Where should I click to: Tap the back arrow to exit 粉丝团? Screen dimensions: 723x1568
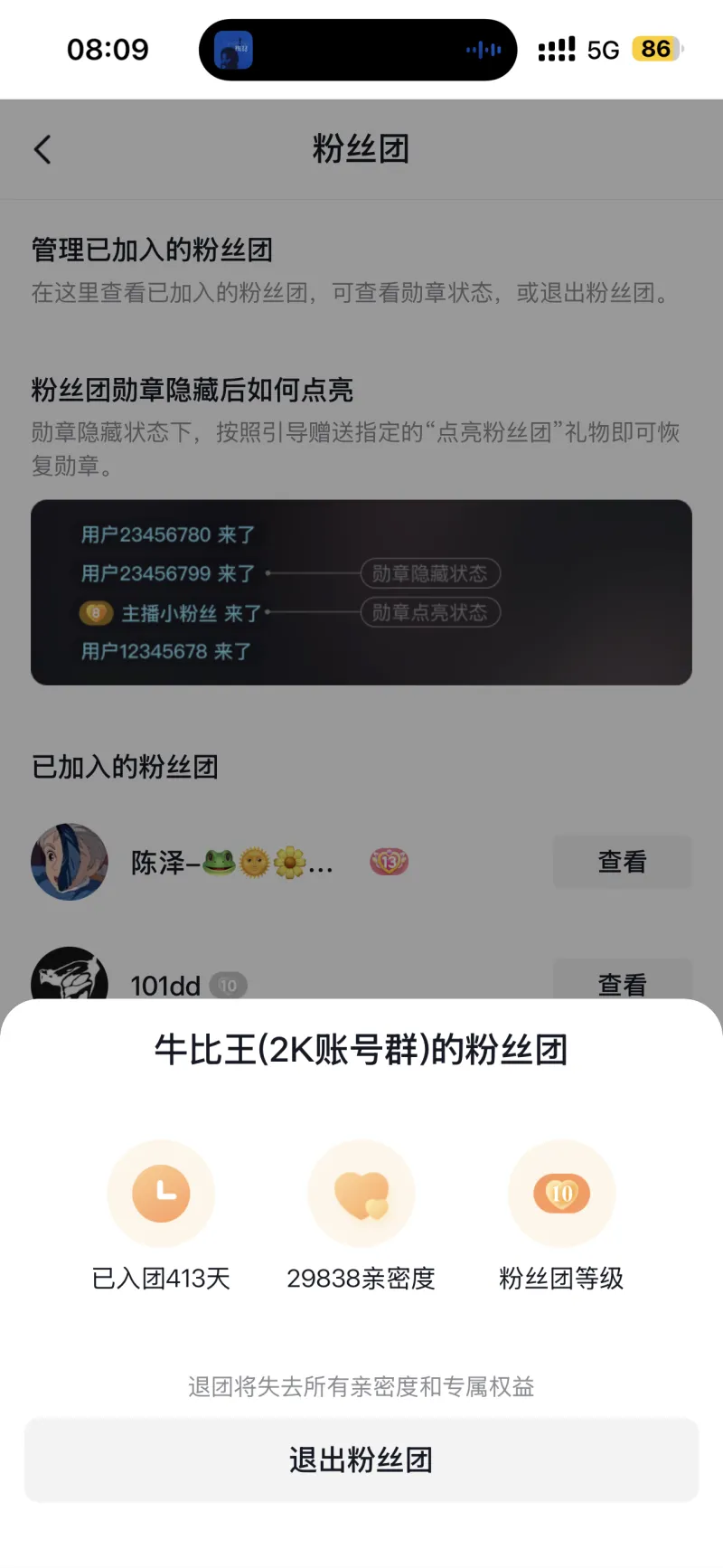click(x=42, y=149)
